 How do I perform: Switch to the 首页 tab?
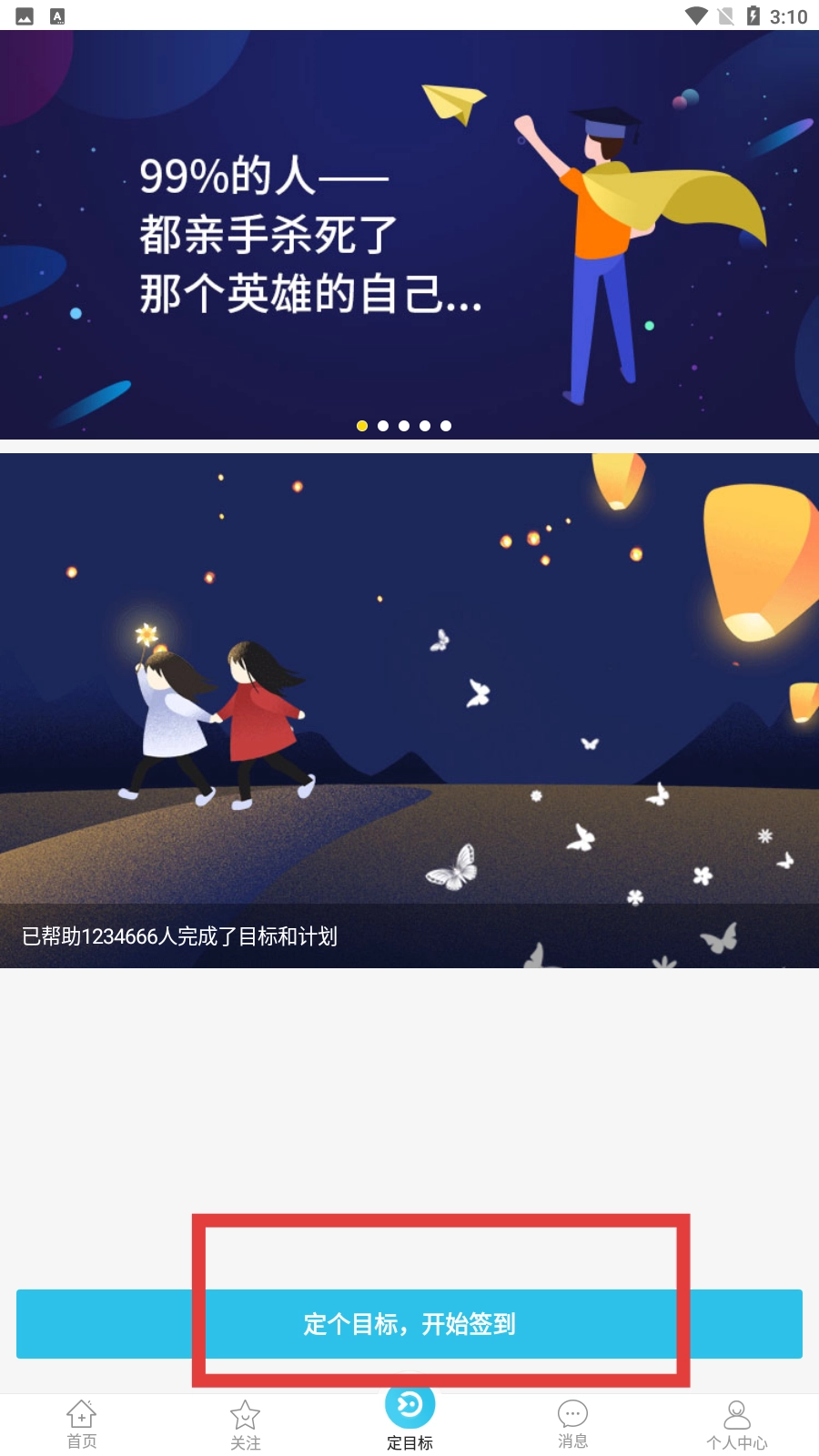point(82,1424)
